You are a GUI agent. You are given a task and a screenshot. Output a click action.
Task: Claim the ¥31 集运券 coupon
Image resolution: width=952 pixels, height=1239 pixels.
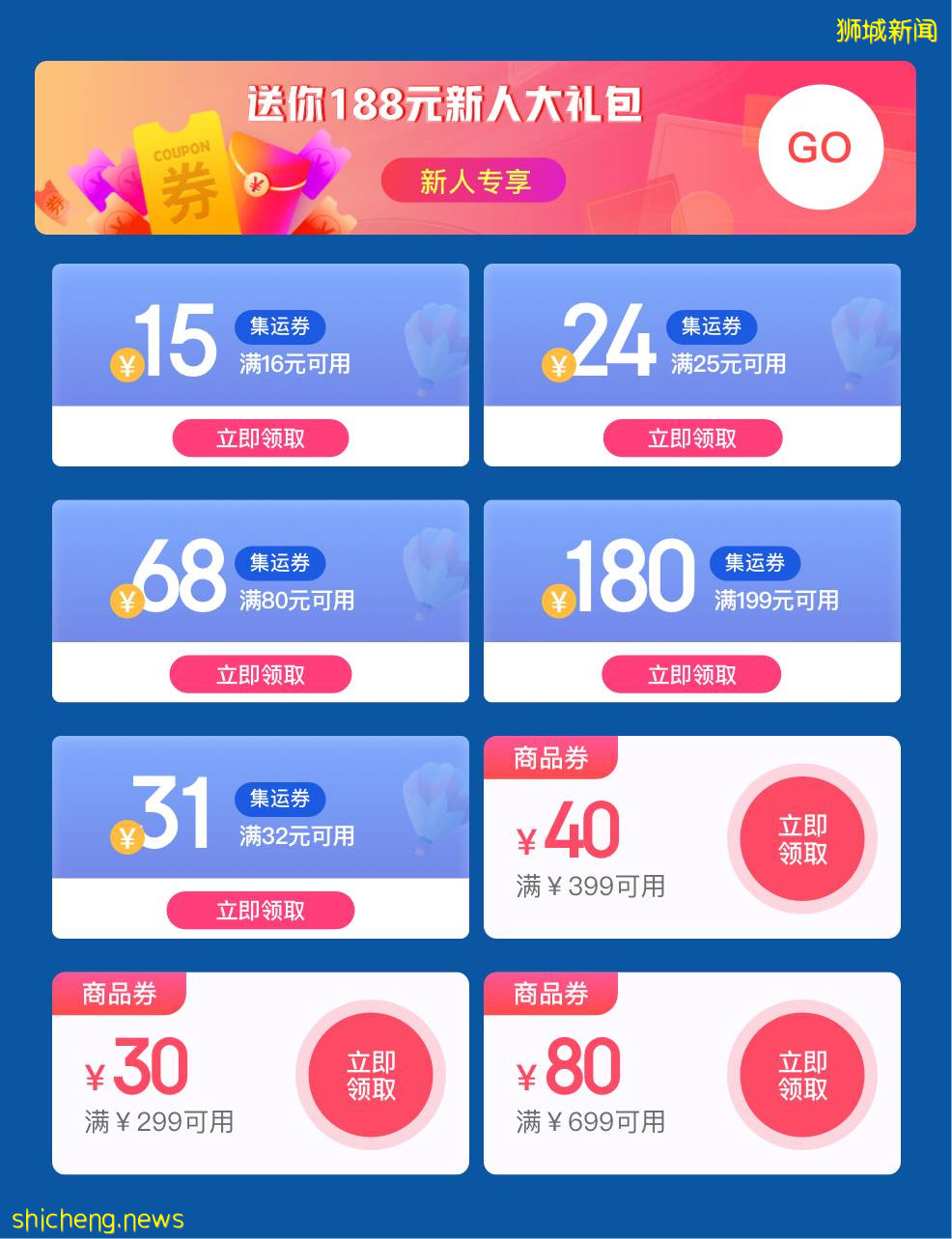point(260,910)
